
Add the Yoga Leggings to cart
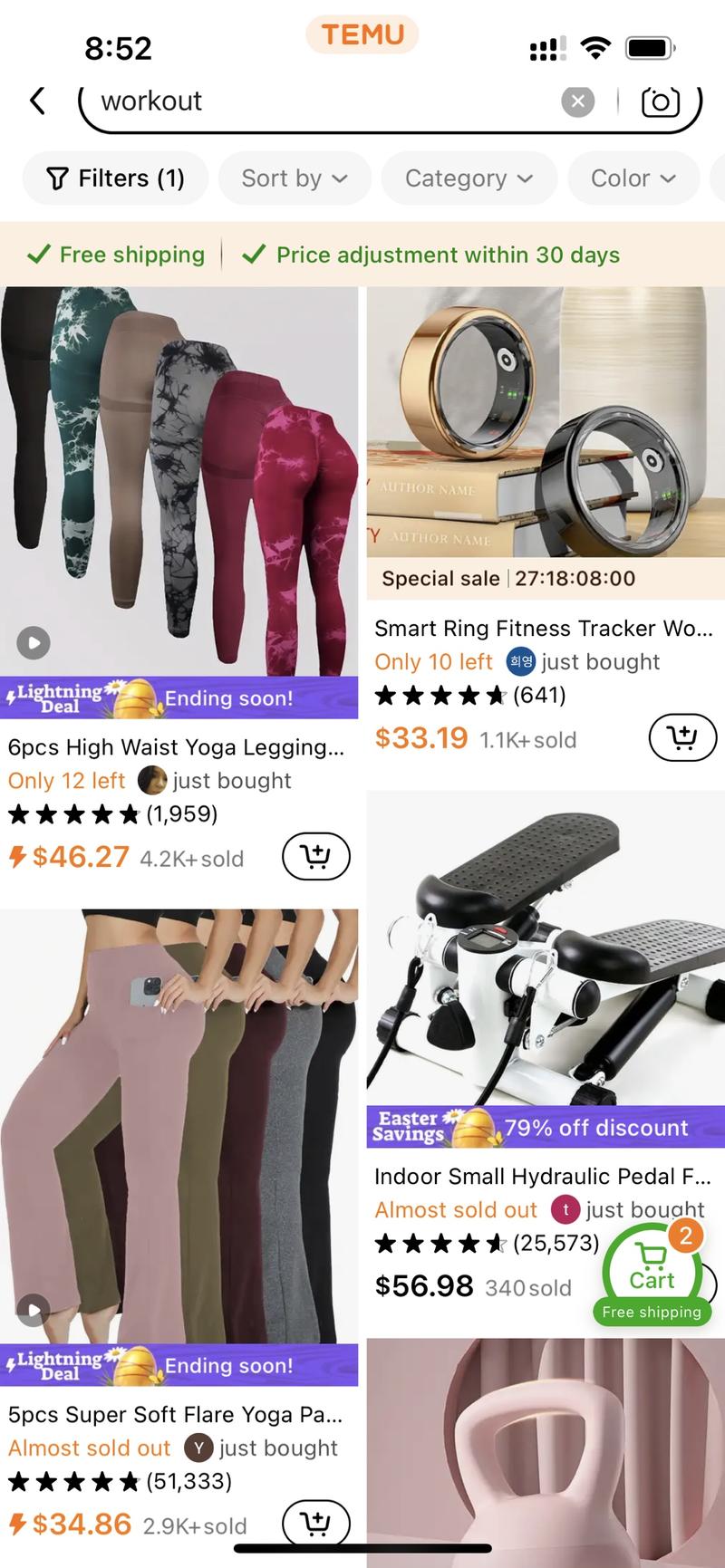pos(316,856)
